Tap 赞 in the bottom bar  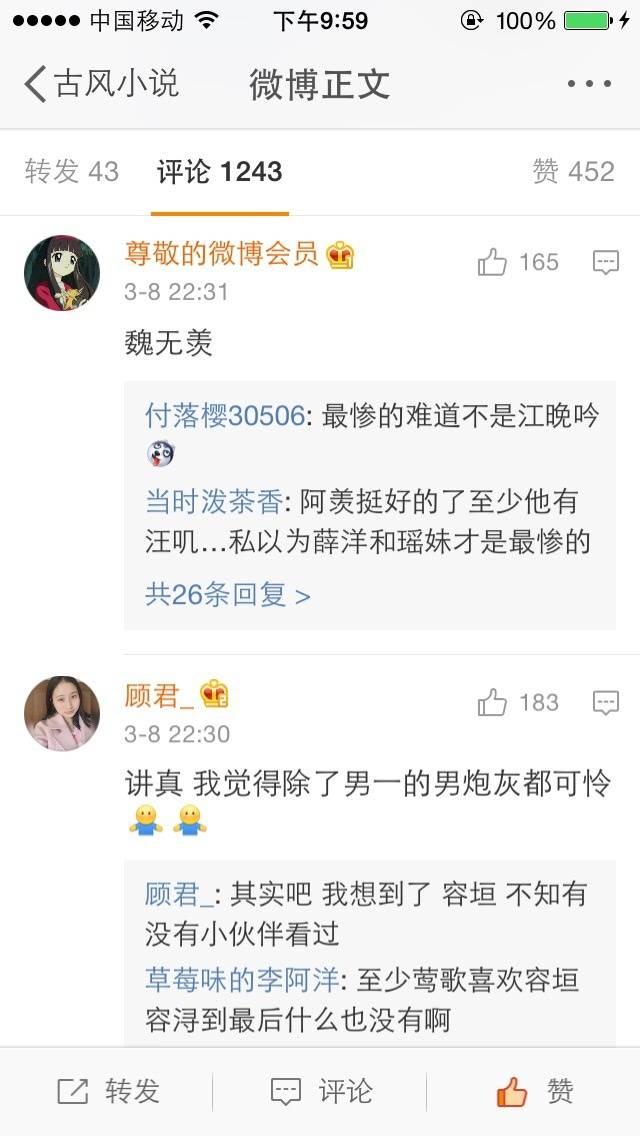point(535,1092)
